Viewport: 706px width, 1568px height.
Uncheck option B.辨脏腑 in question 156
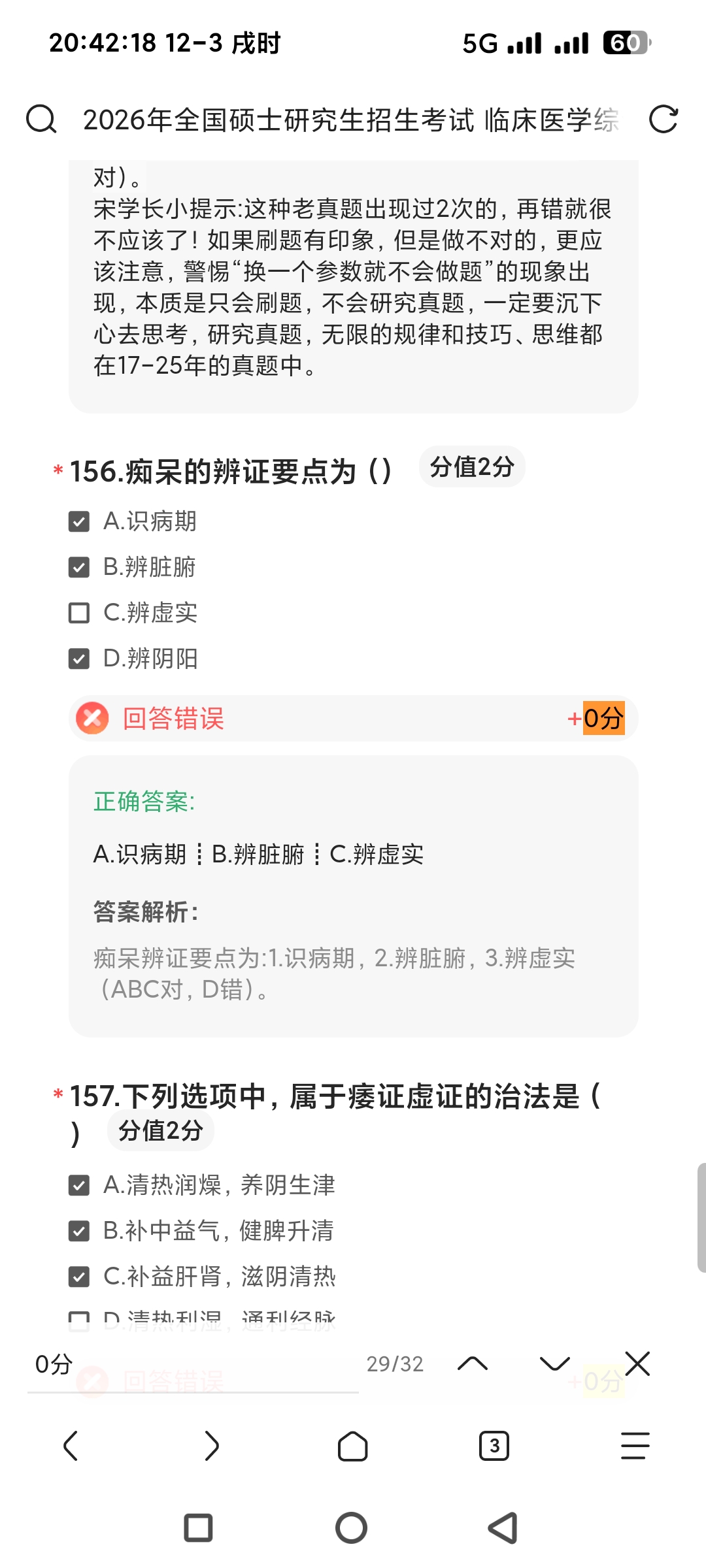(79, 568)
